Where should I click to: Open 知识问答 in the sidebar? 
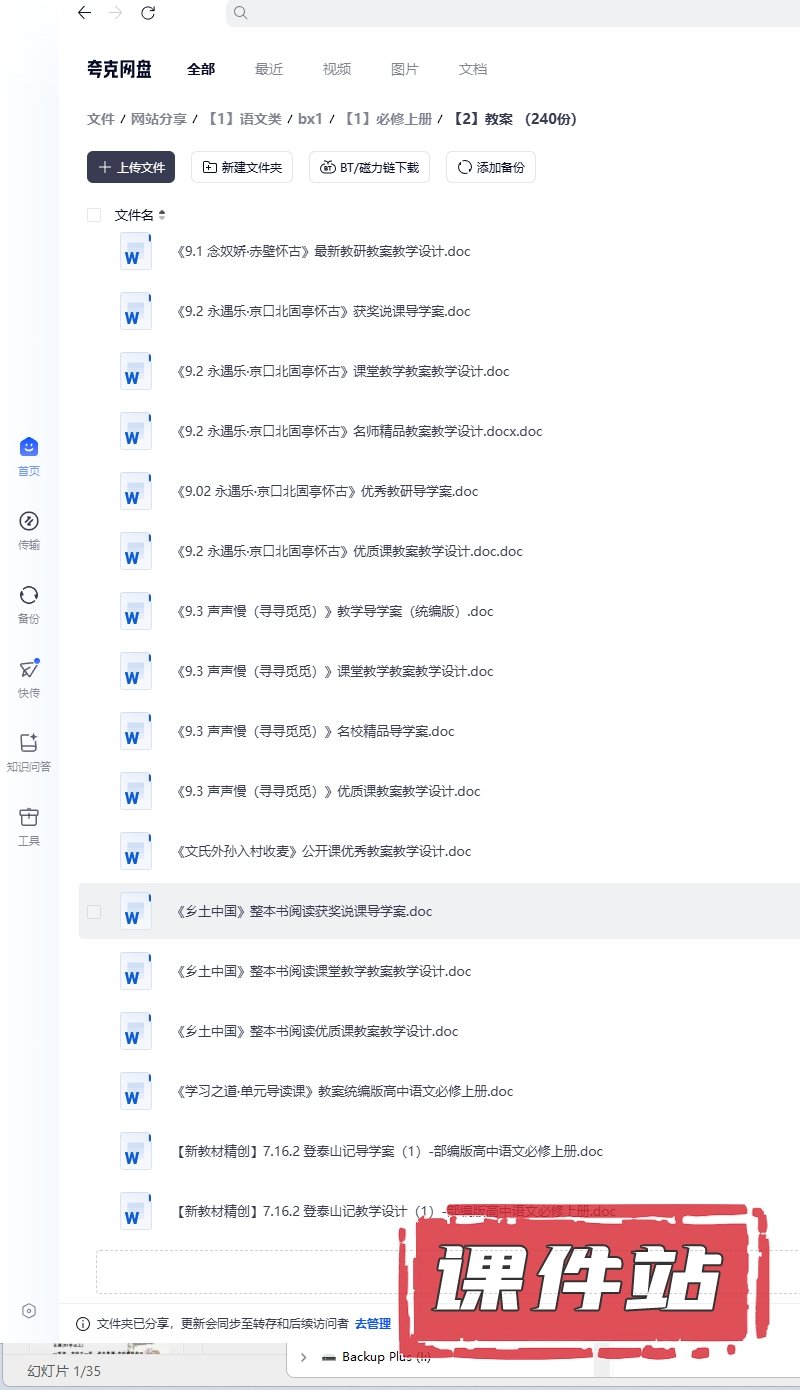pos(29,752)
